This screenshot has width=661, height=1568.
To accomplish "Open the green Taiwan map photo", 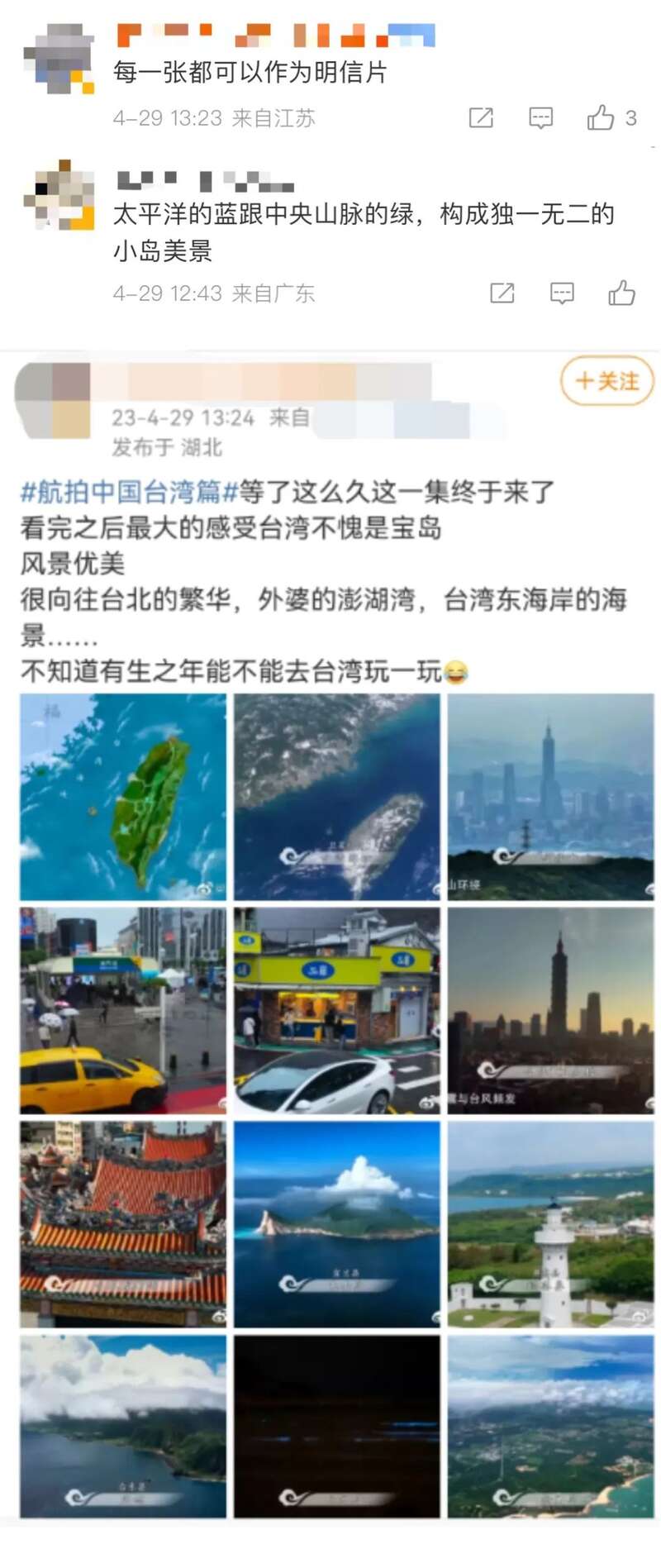I will click(x=123, y=797).
